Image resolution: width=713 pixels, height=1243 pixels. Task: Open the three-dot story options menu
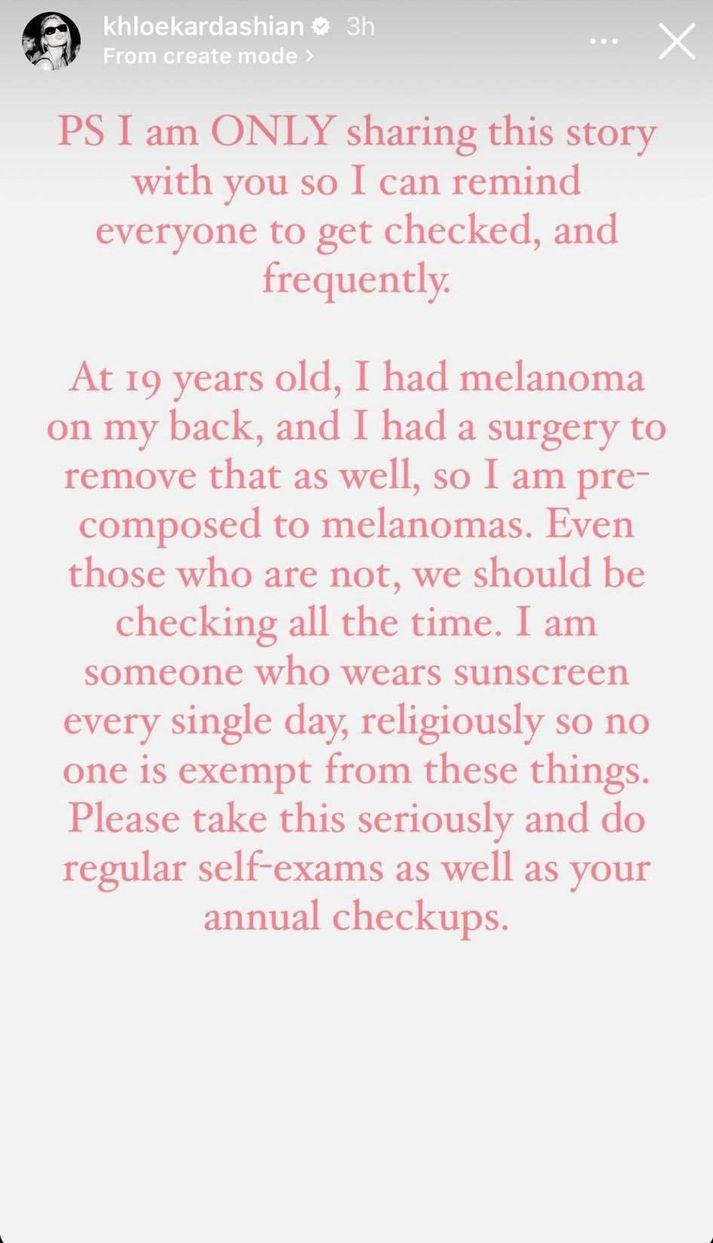[x=605, y=42]
